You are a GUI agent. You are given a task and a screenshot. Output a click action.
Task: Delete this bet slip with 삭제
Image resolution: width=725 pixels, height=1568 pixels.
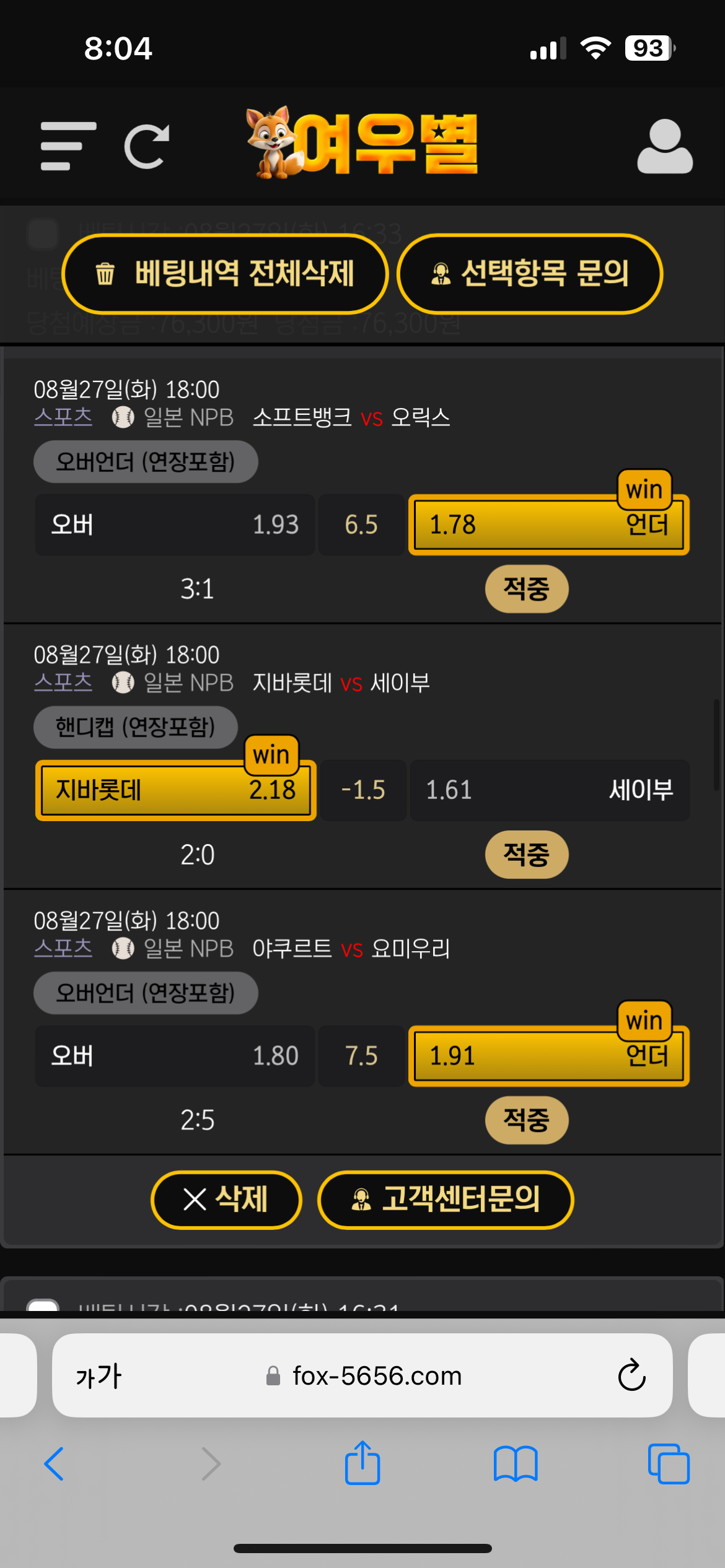226,1200
